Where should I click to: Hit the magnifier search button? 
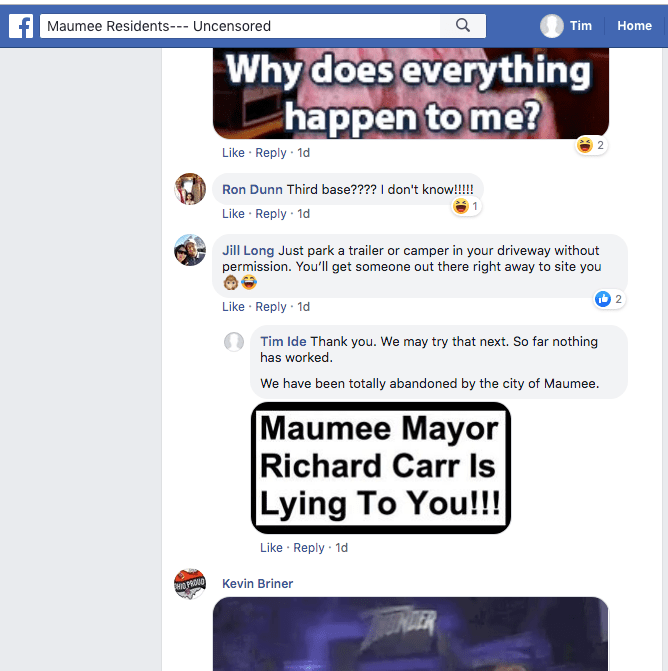(462, 26)
